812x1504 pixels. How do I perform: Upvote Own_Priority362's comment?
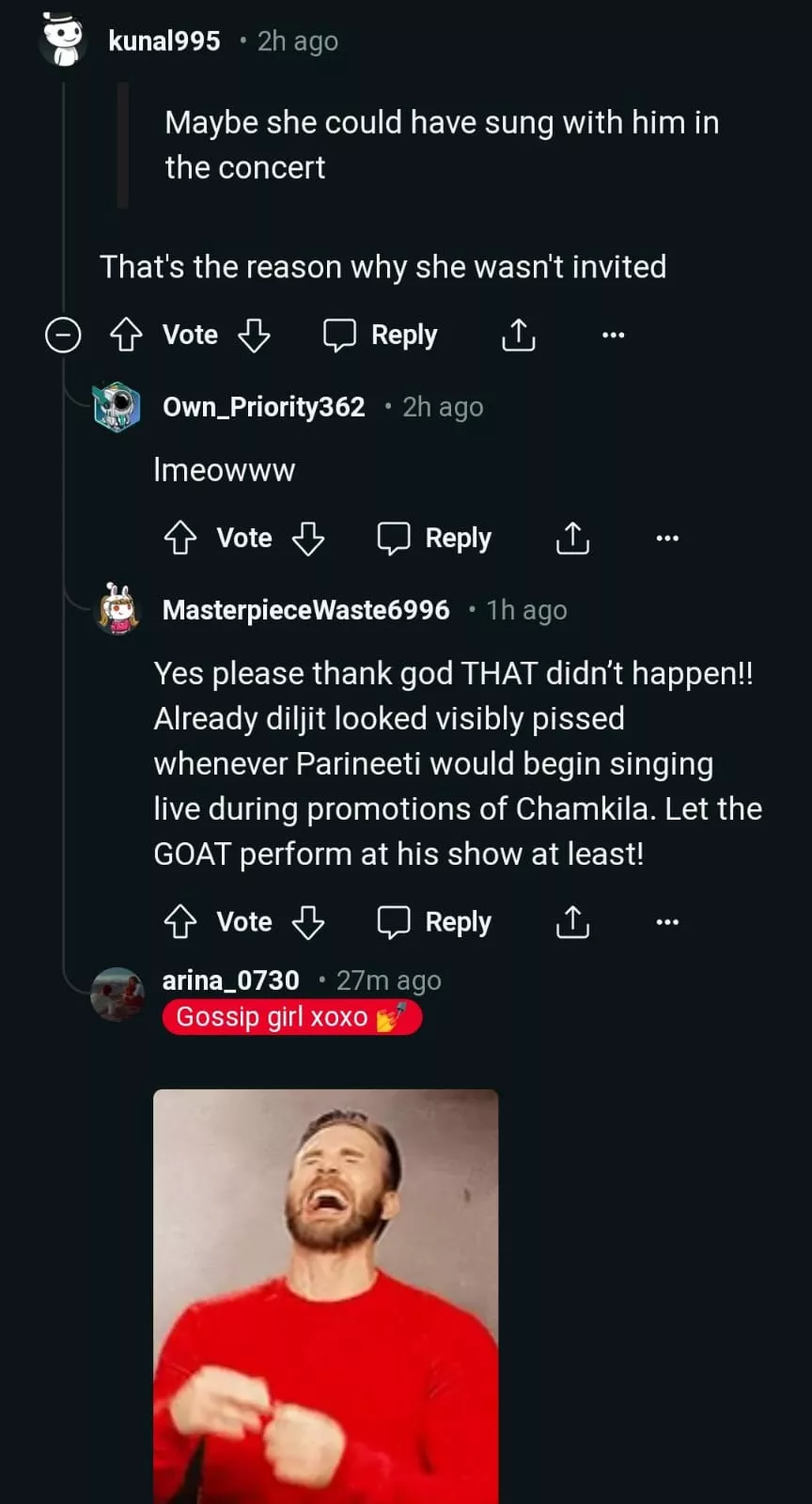click(x=180, y=538)
